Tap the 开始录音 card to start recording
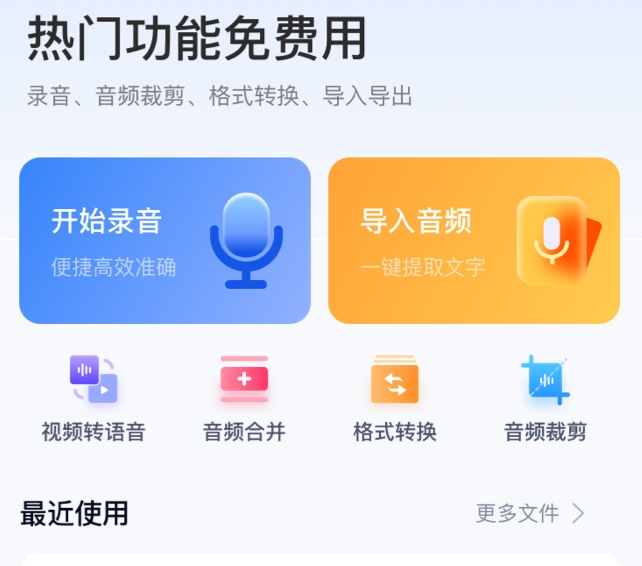 point(165,241)
